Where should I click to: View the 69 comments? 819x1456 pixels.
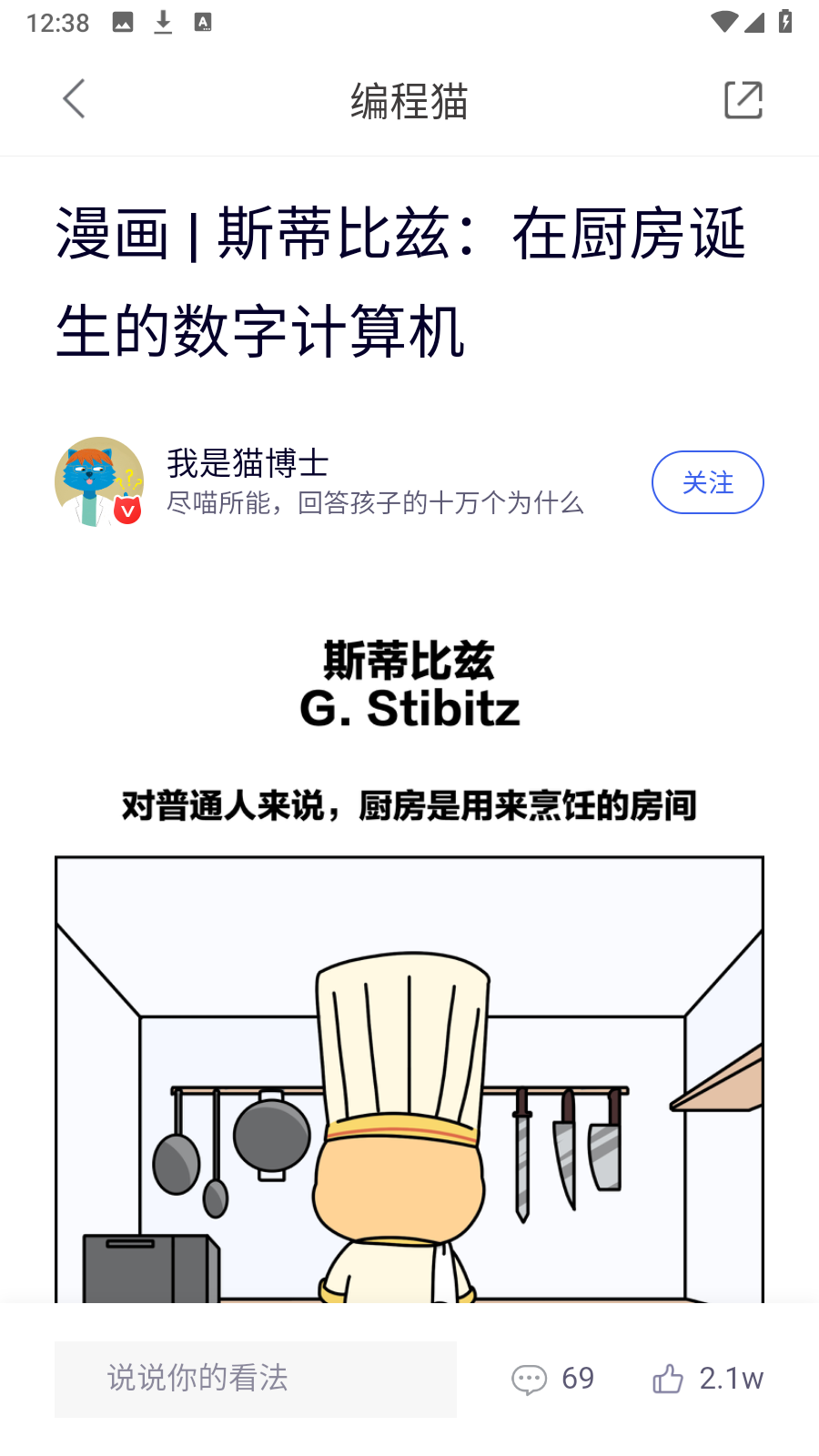[x=552, y=1379]
